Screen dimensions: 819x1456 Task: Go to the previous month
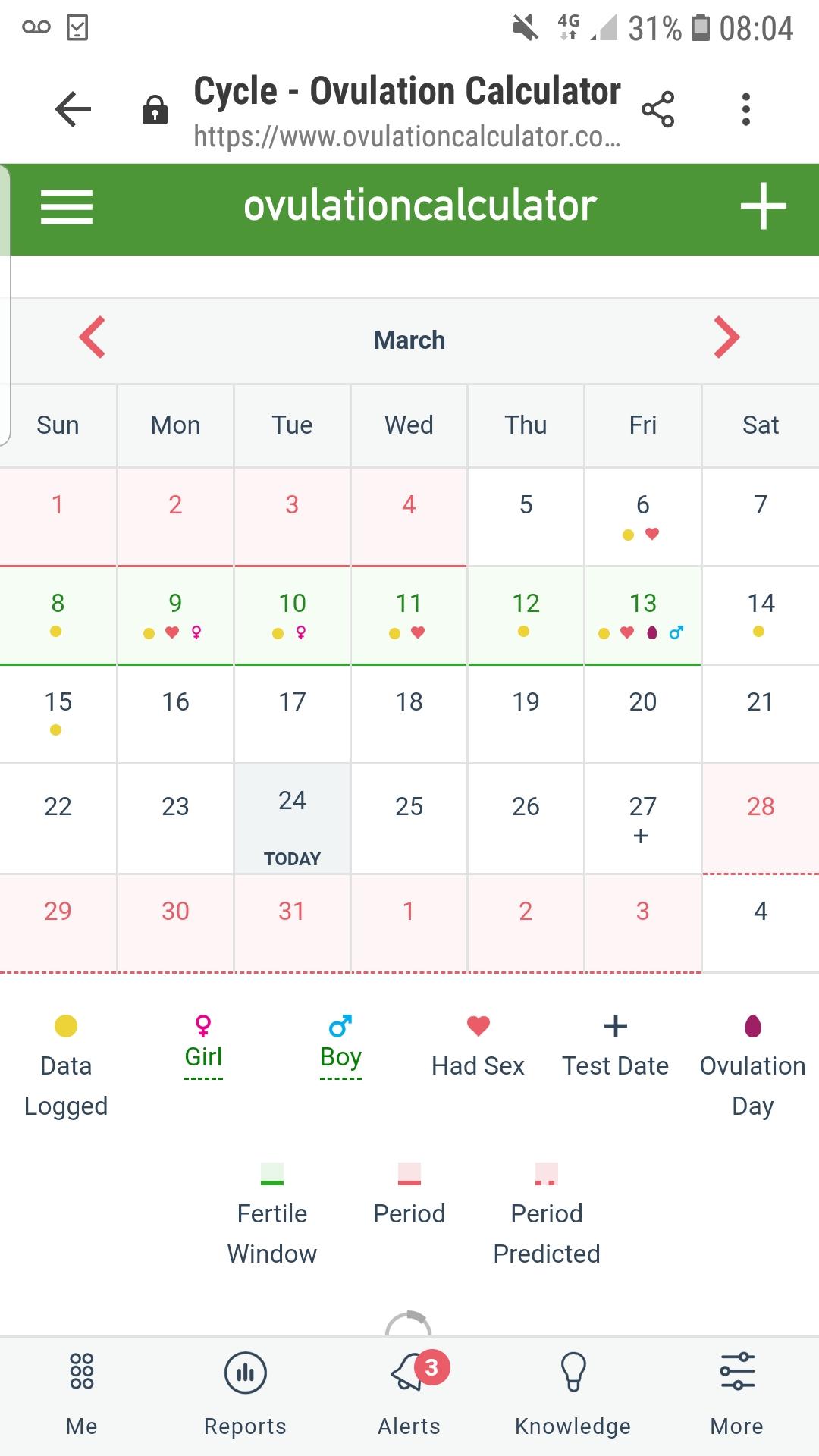[93, 338]
